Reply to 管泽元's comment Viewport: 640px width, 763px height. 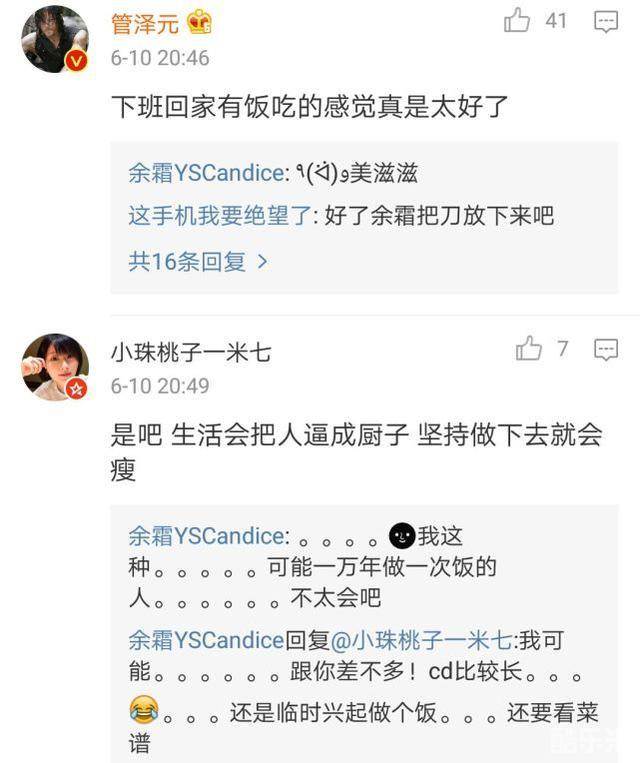point(606,21)
